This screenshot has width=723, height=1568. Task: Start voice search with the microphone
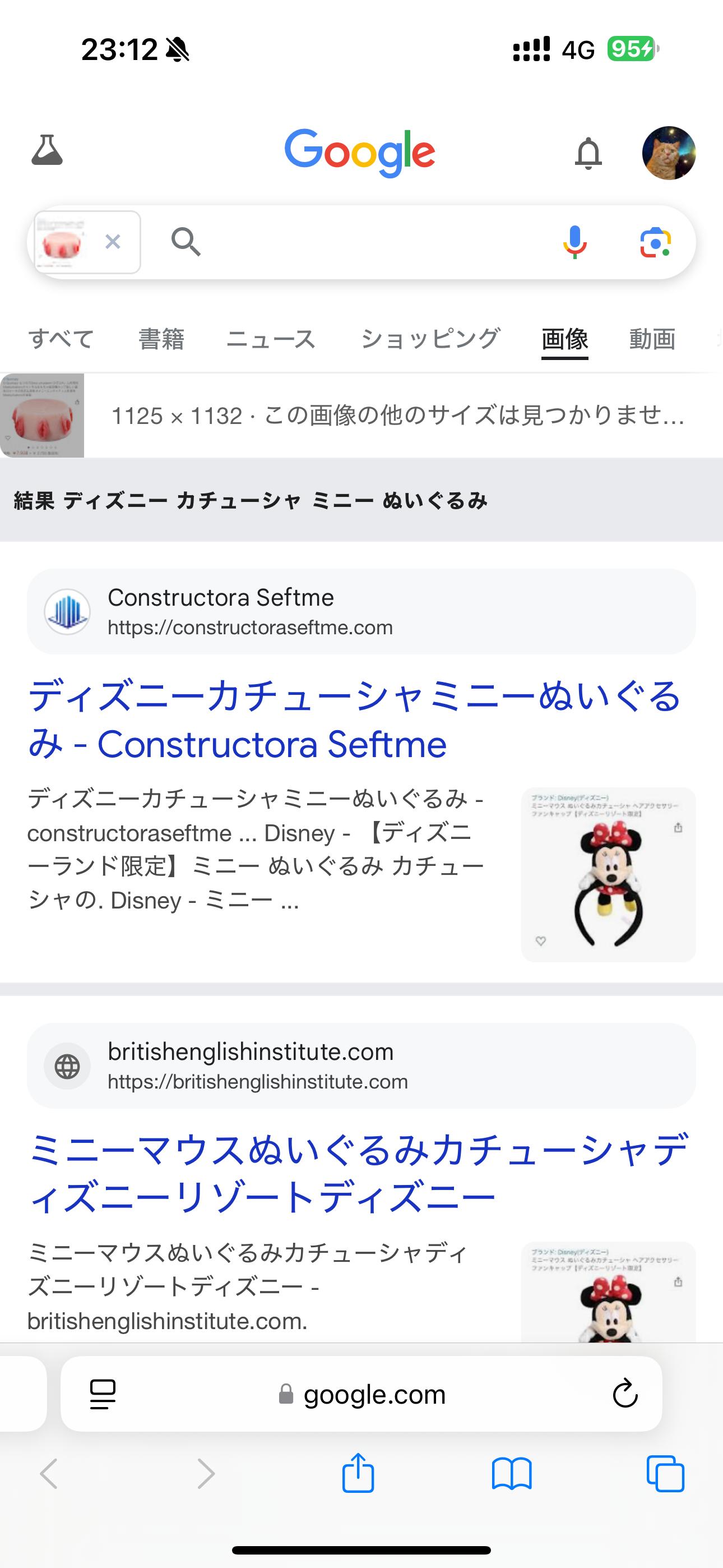(x=574, y=242)
